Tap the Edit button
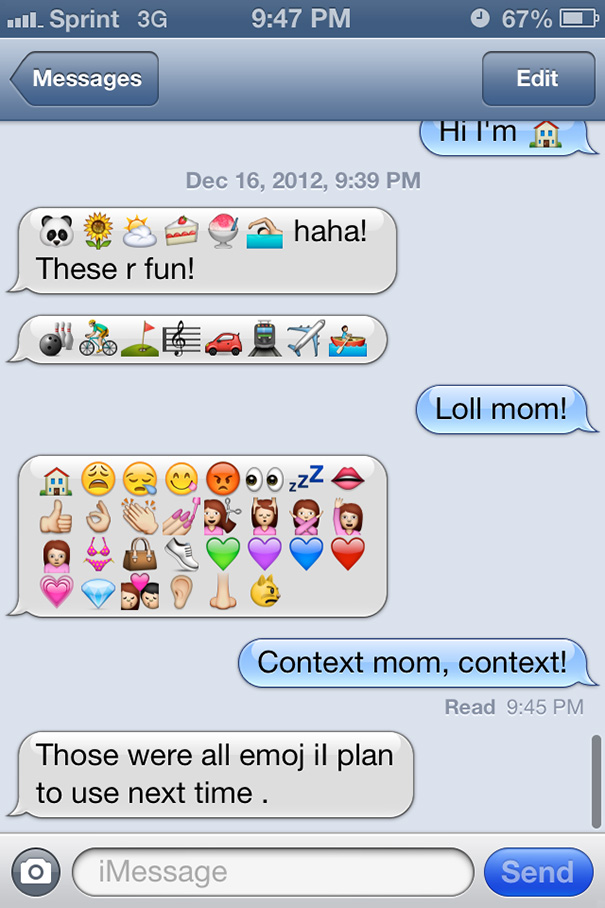Viewport: 605px width, 908px height. tap(537, 79)
